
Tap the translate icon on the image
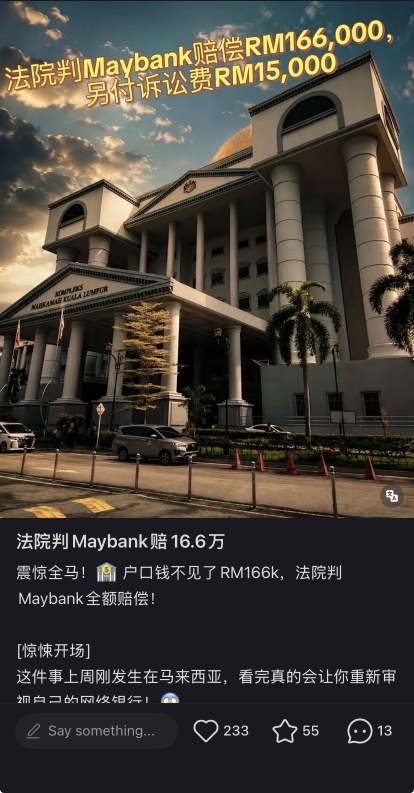tap(392, 496)
